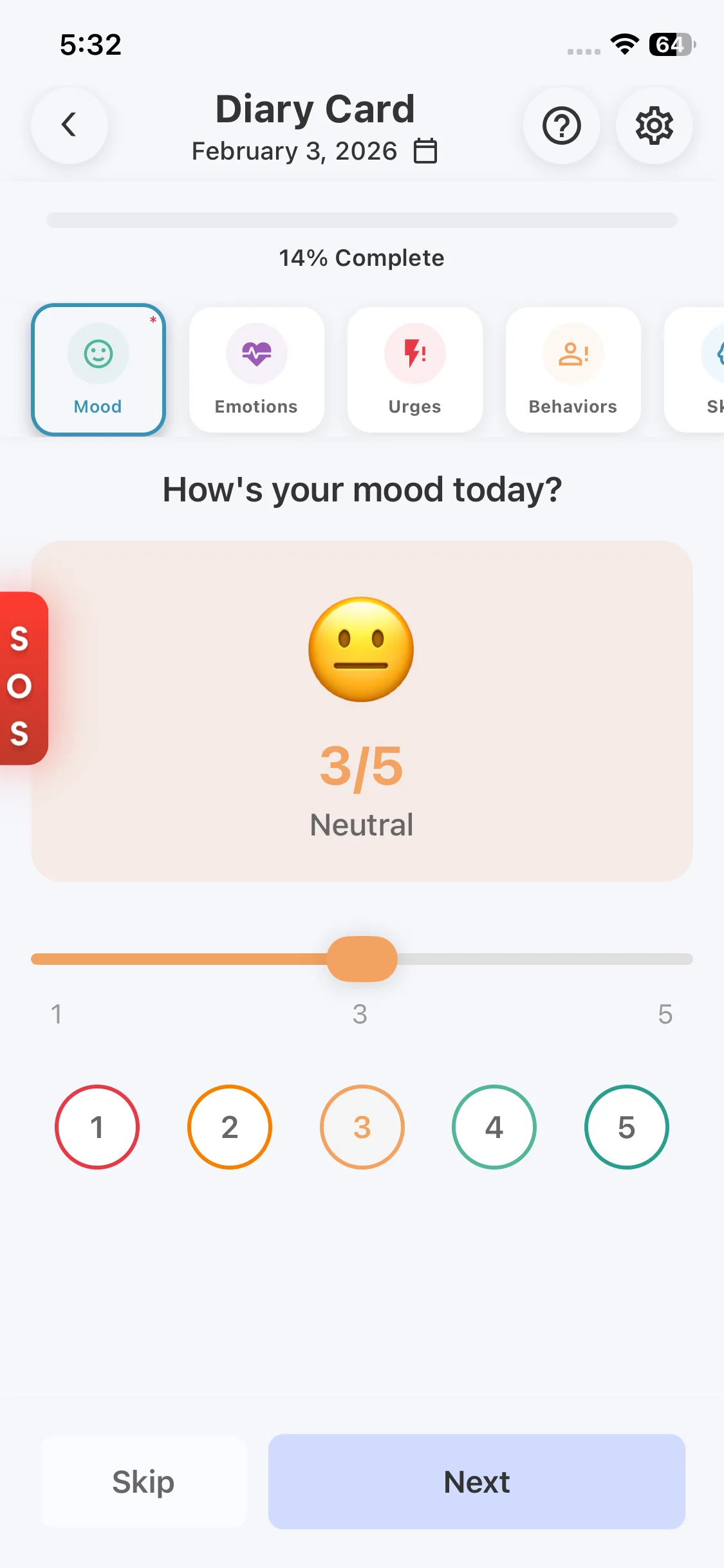Select the Mood section tab

pyautogui.click(x=98, y=369)
